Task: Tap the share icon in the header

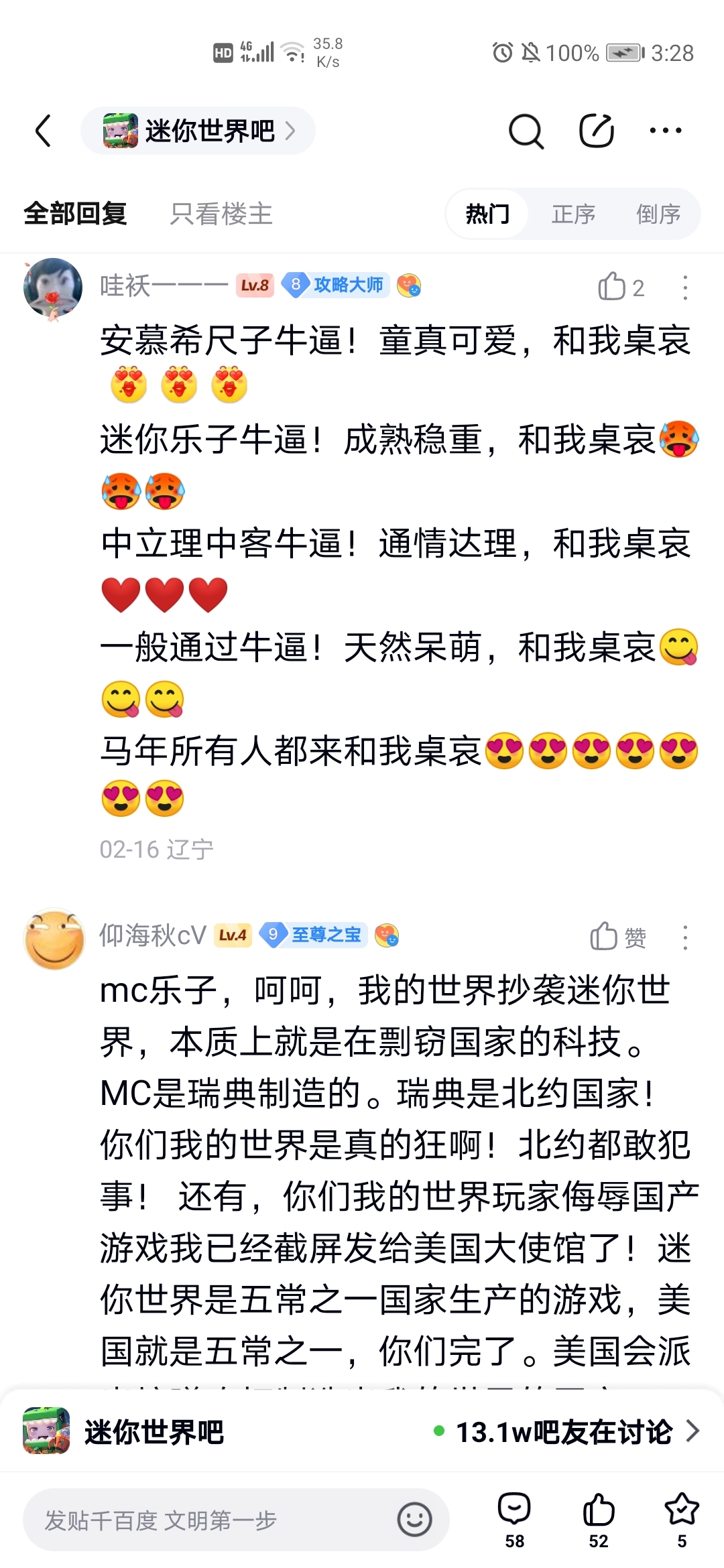Action: [x=597, y=131]
